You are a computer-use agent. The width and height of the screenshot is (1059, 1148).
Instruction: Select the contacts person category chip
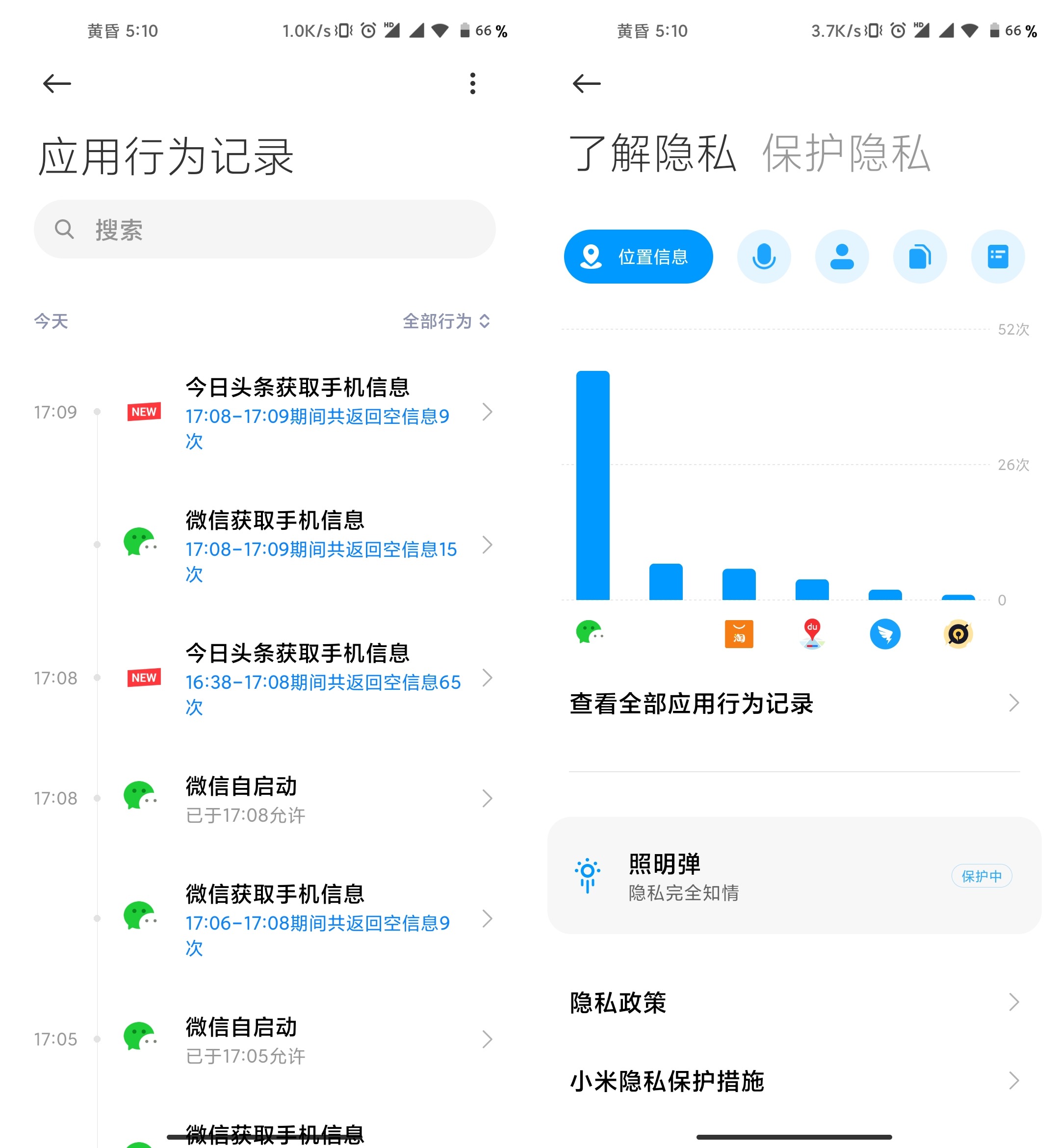(x=842, y=257)
